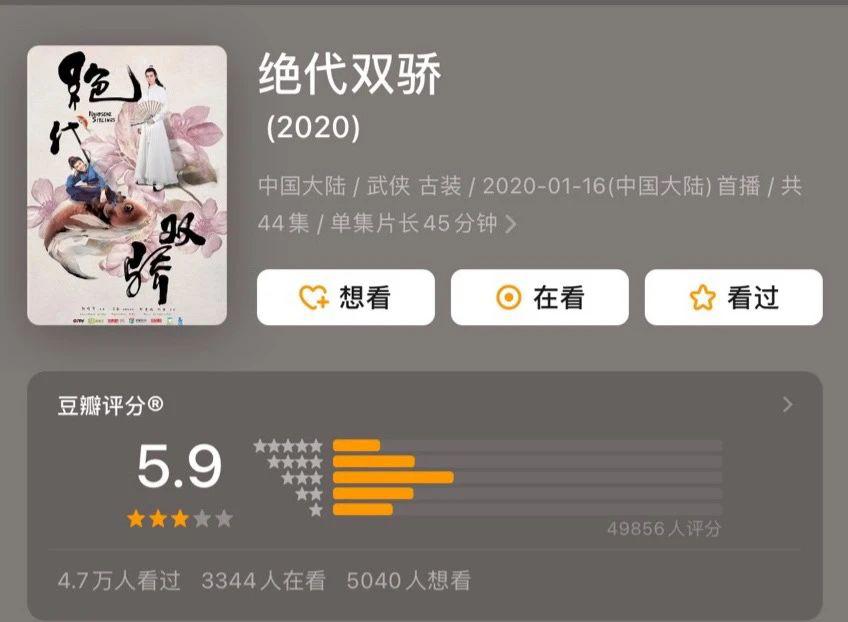Mark the show as 在看
The image size is (848, 622).
[x=539, y=297]
